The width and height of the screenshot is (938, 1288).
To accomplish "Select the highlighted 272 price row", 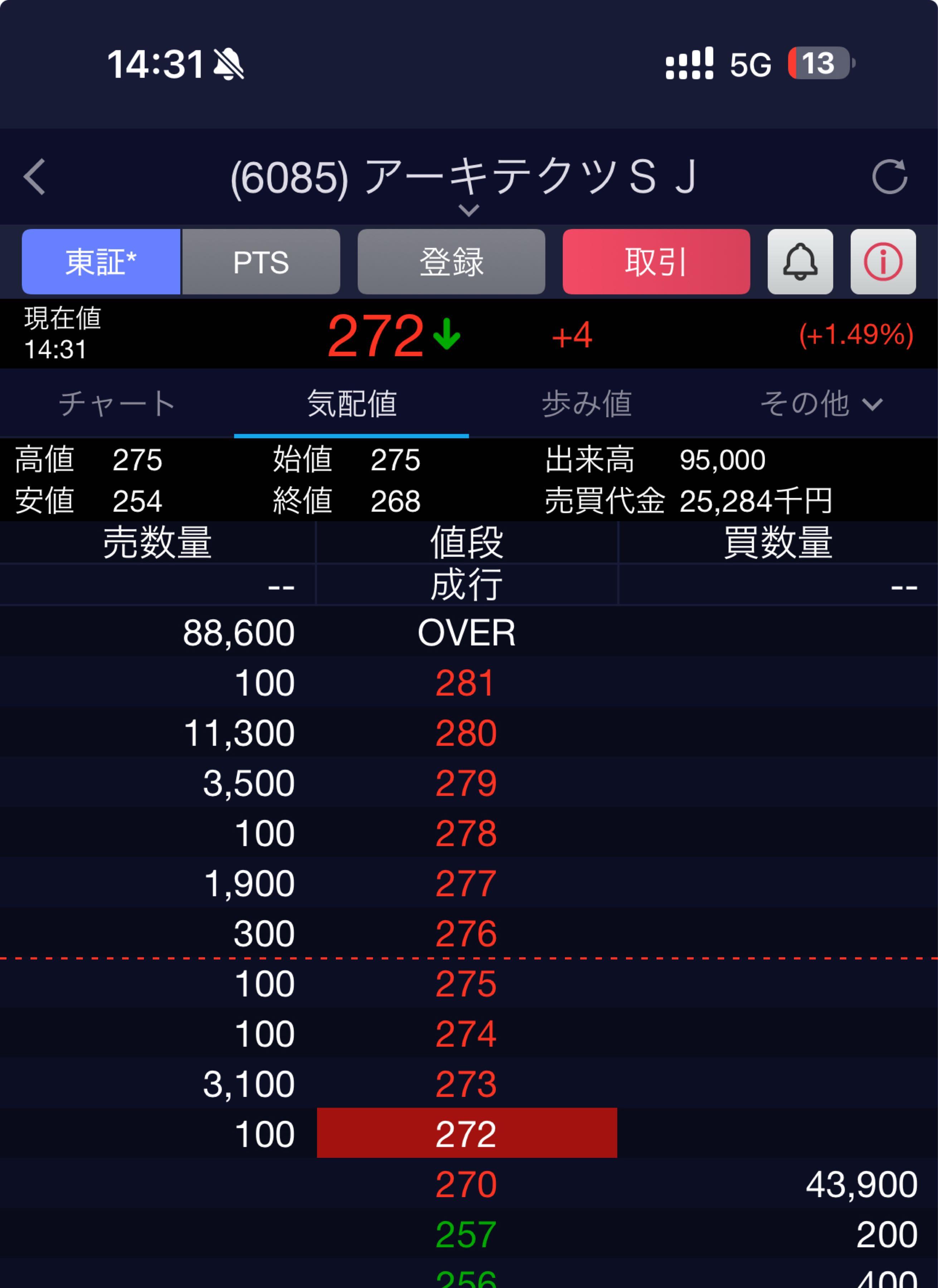I will click(x=466, y=1134).
